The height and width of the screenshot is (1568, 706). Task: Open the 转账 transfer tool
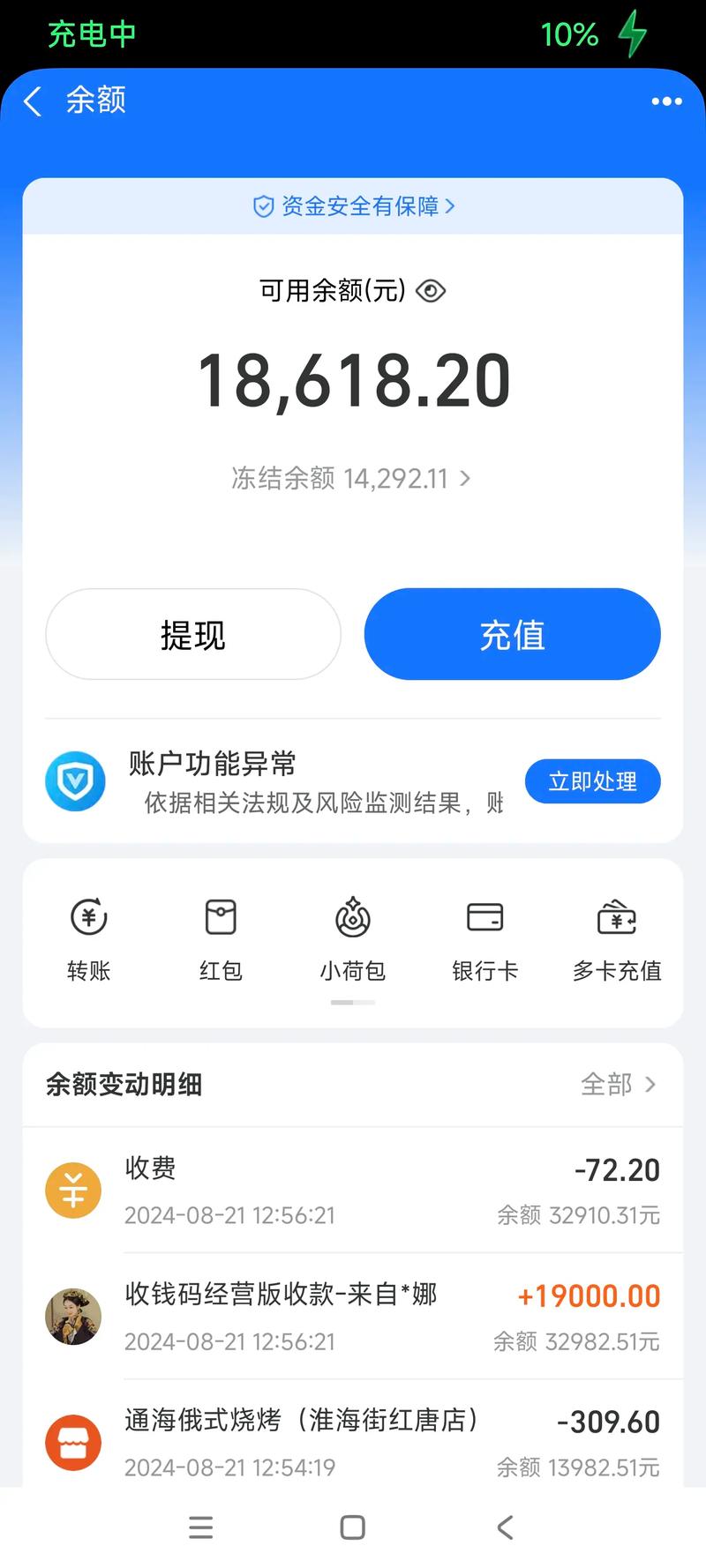(87, 939)
